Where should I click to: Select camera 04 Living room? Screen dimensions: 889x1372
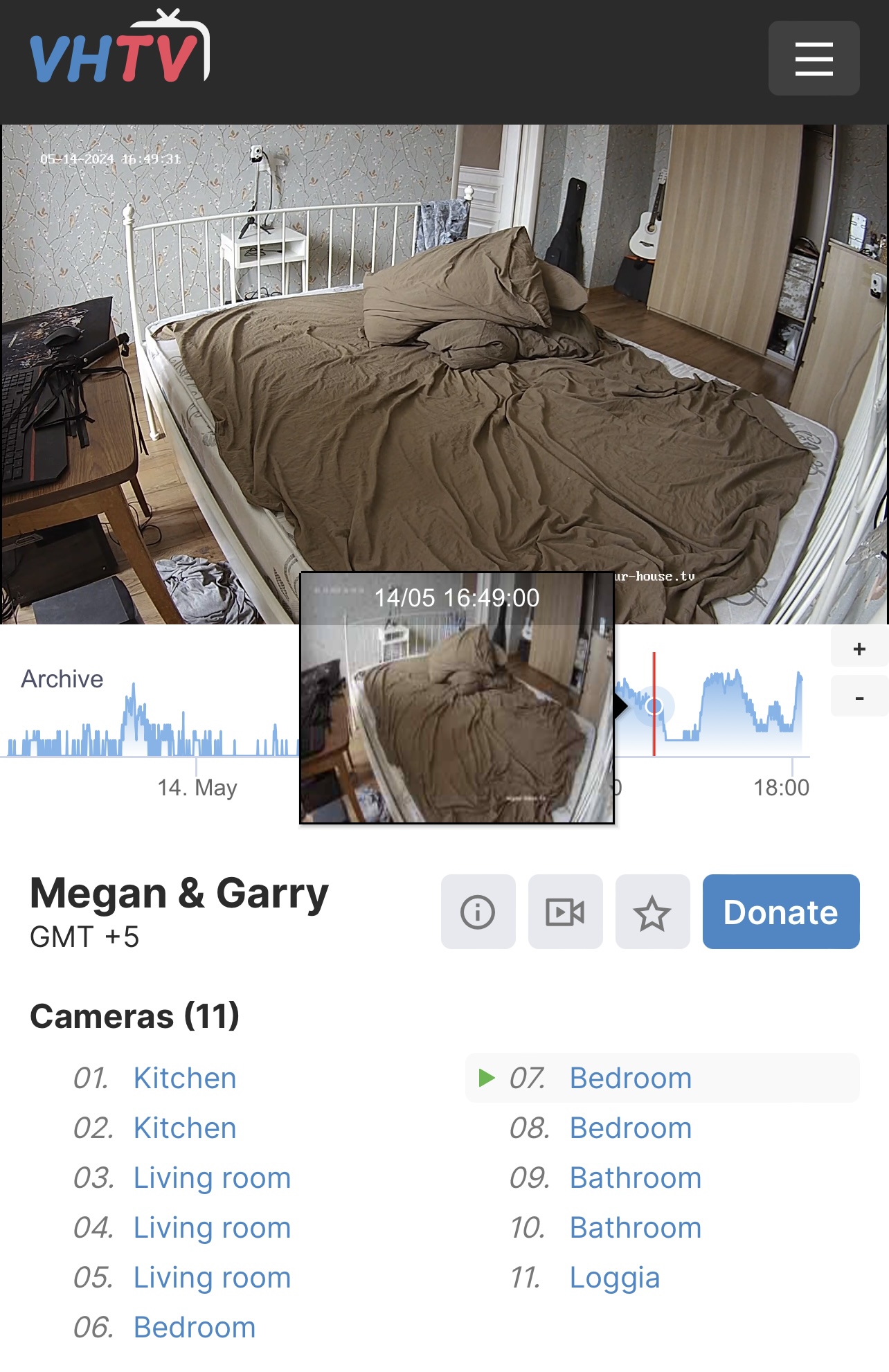pyautogui.click(x=211, y=1227)
